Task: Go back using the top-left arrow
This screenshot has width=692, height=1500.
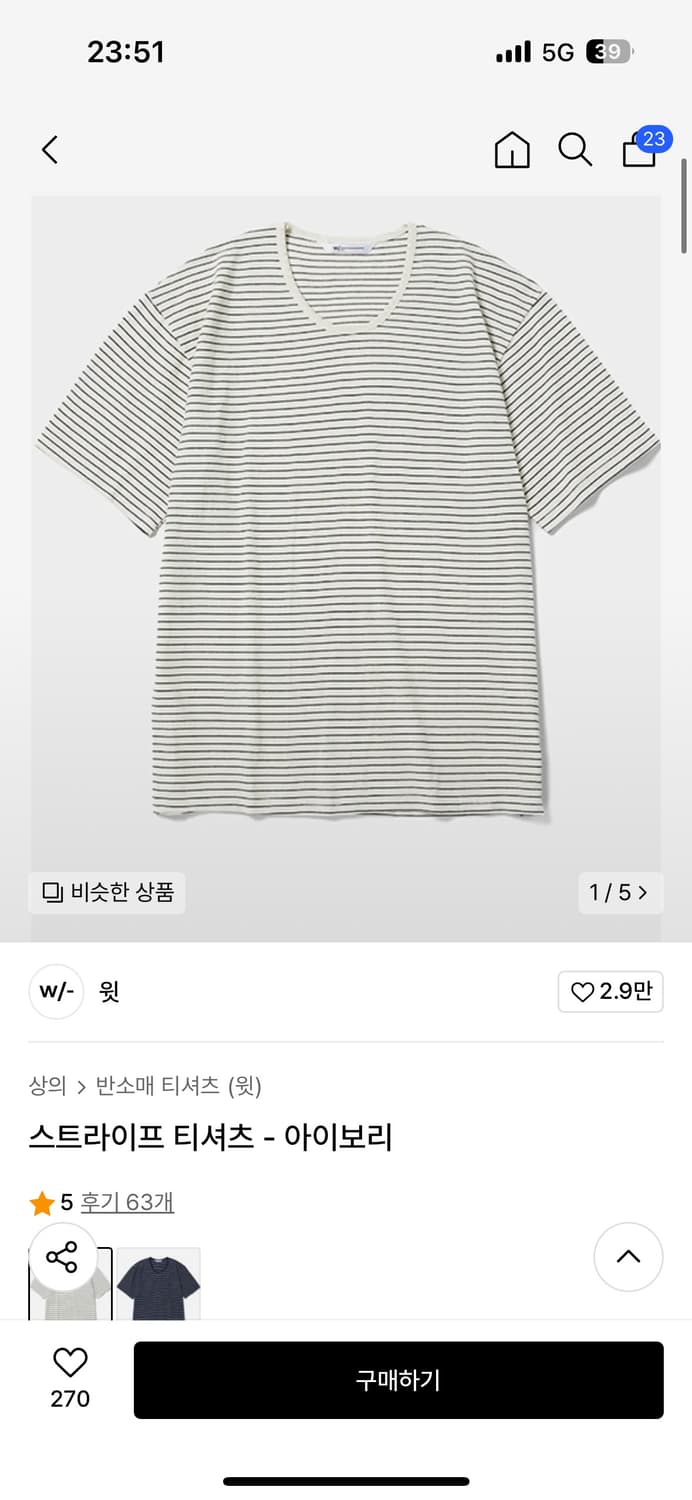Action: [50, 150]
